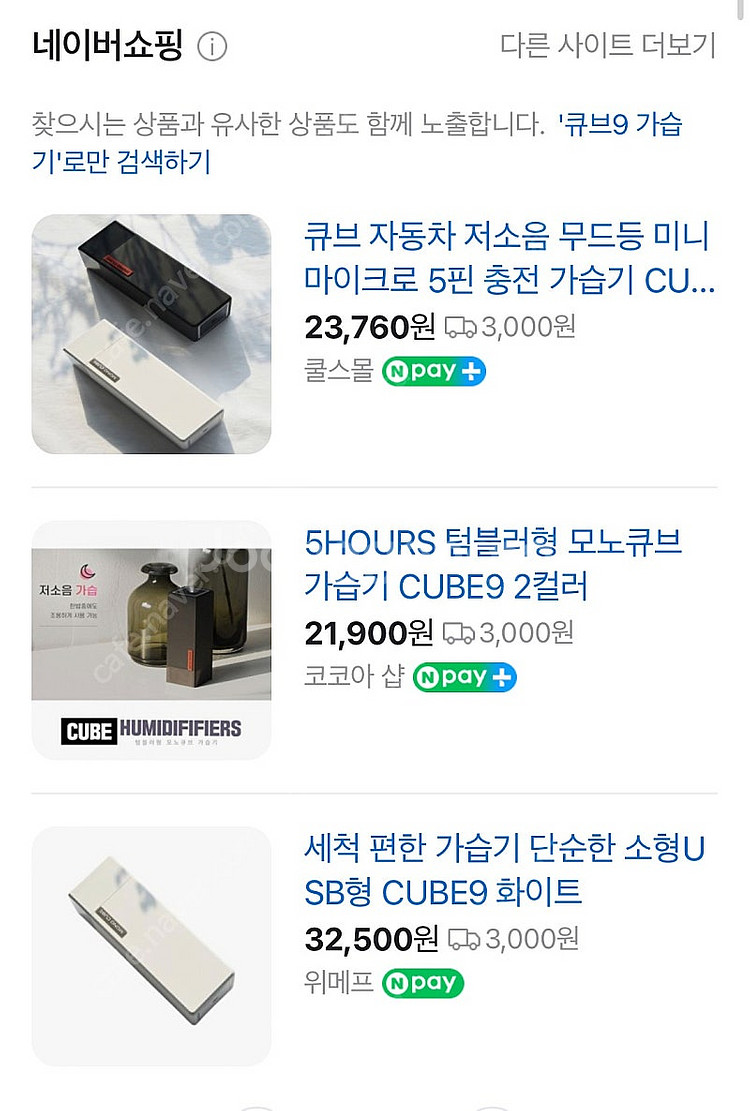Screen dimensions: 750x1111
Task: Tap '다른 사이트 더보기' link
Action: 608,45
